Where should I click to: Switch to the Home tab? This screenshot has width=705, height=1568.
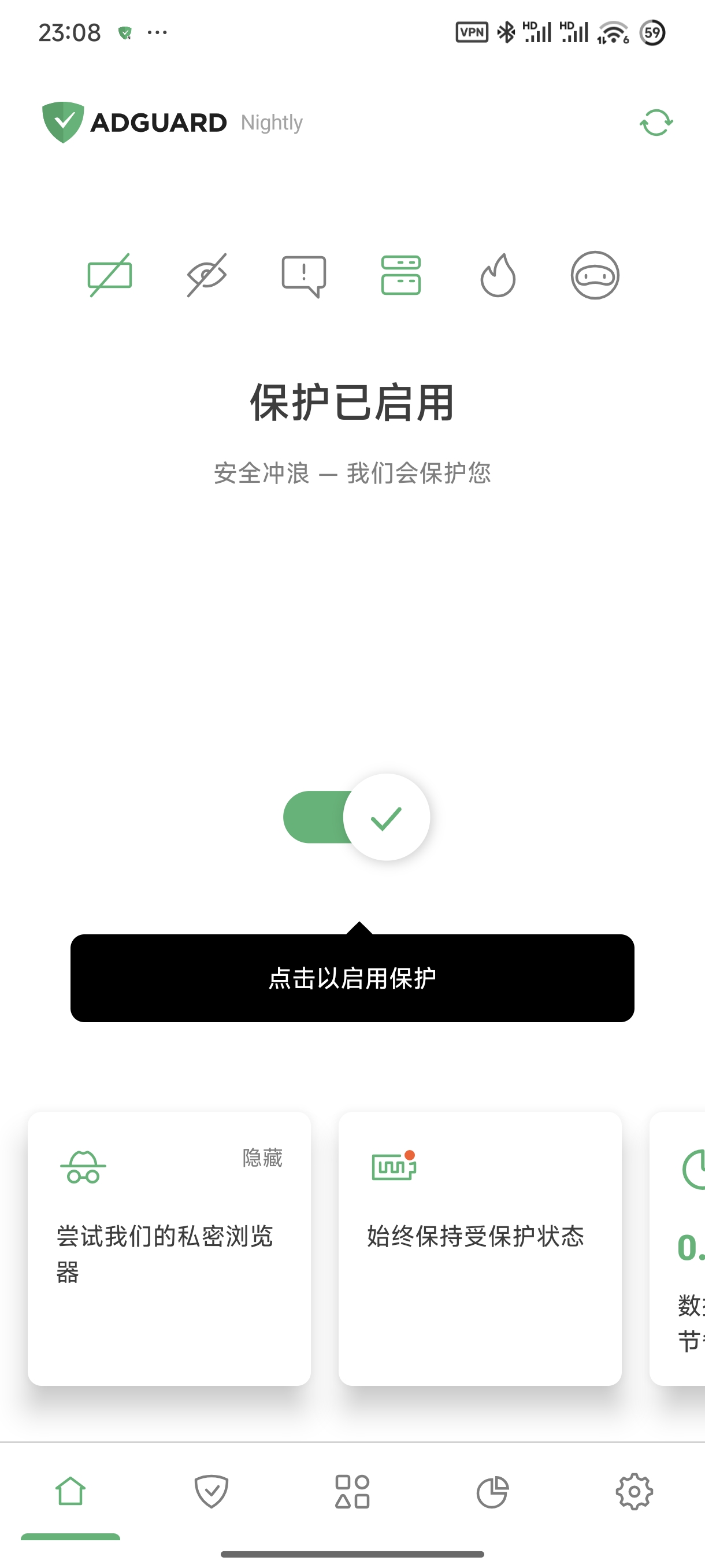(70, 1491)
